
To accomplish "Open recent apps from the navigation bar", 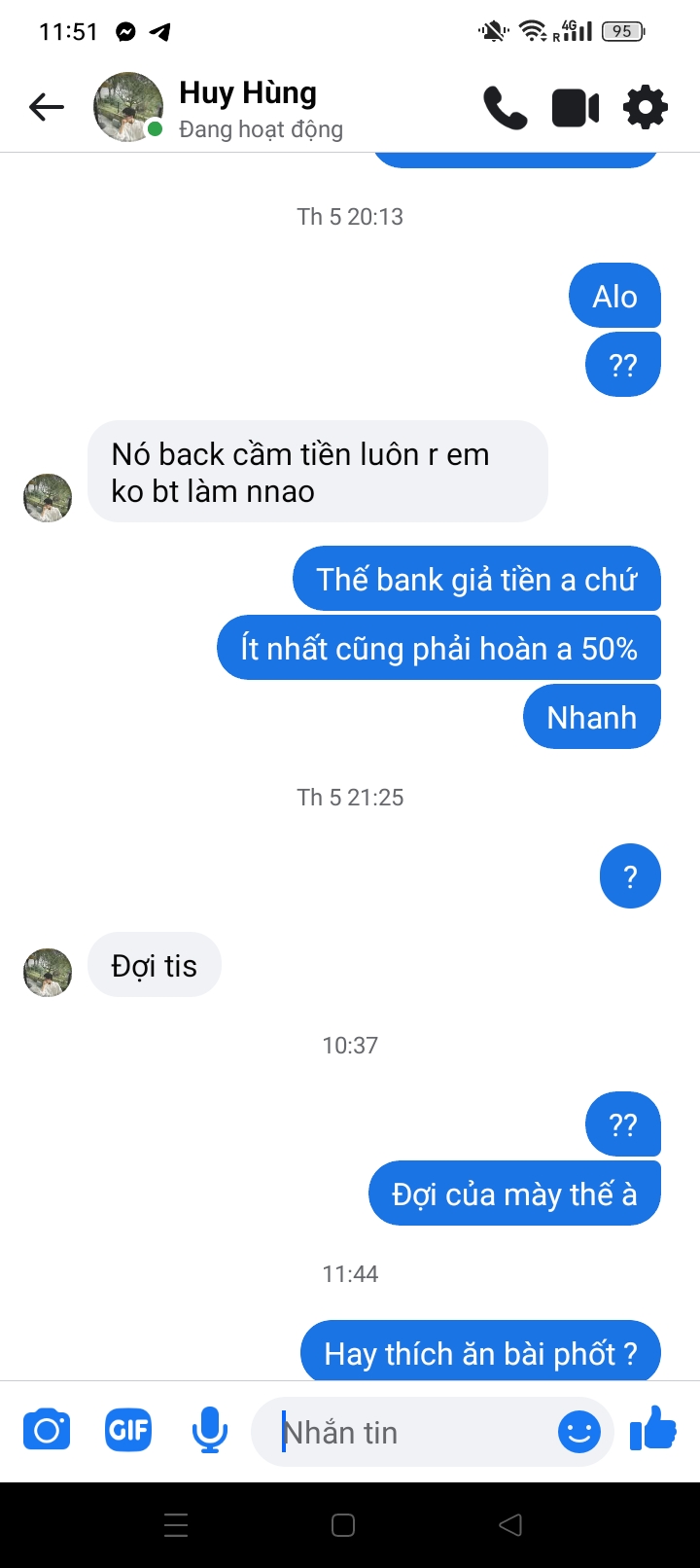I will click(x=176, y=1525).
